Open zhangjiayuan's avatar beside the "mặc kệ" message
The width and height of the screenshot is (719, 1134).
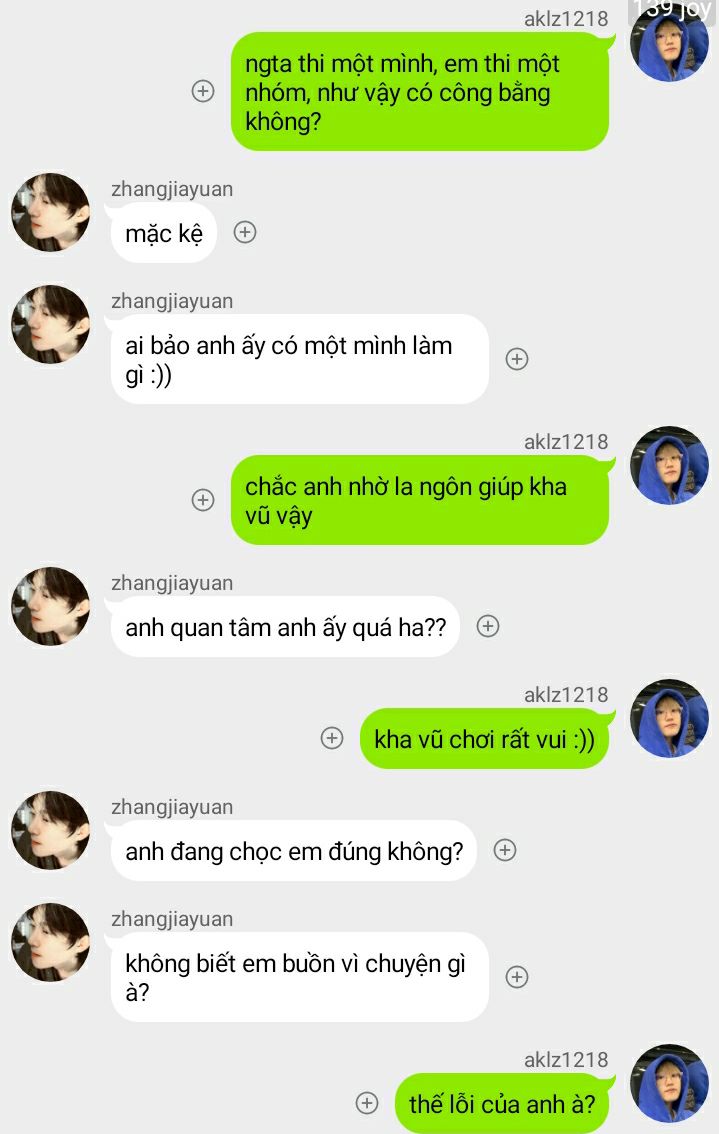tap(50, 212)
